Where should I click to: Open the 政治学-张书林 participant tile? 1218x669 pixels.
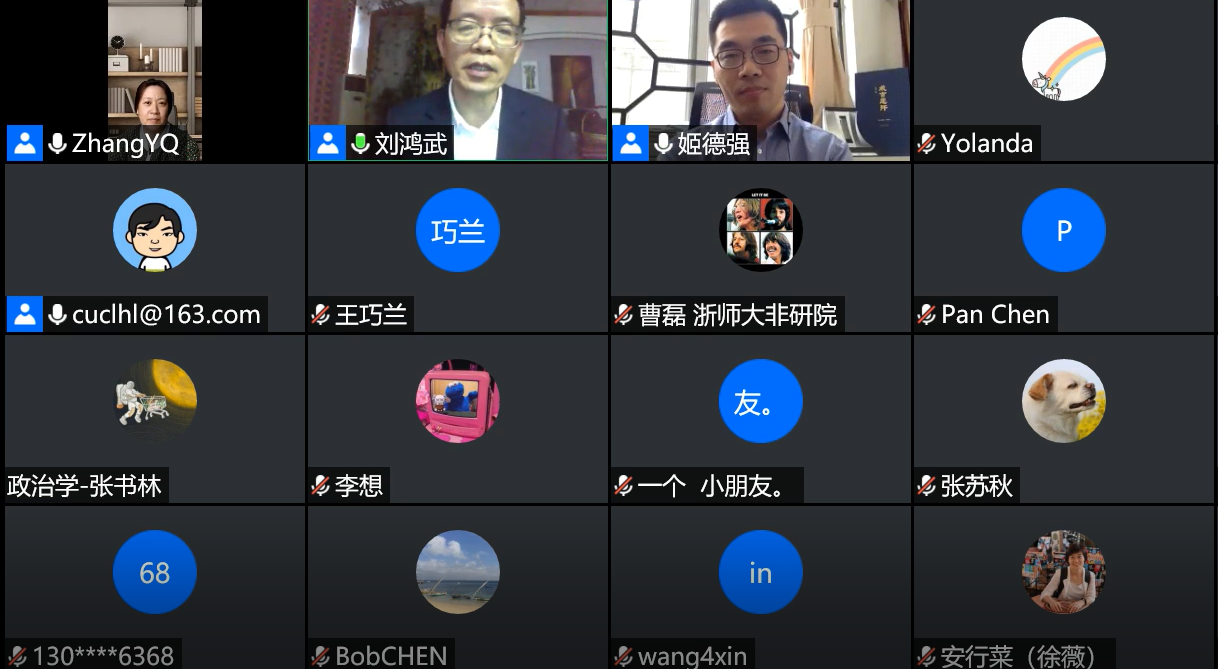pos(155,418)
